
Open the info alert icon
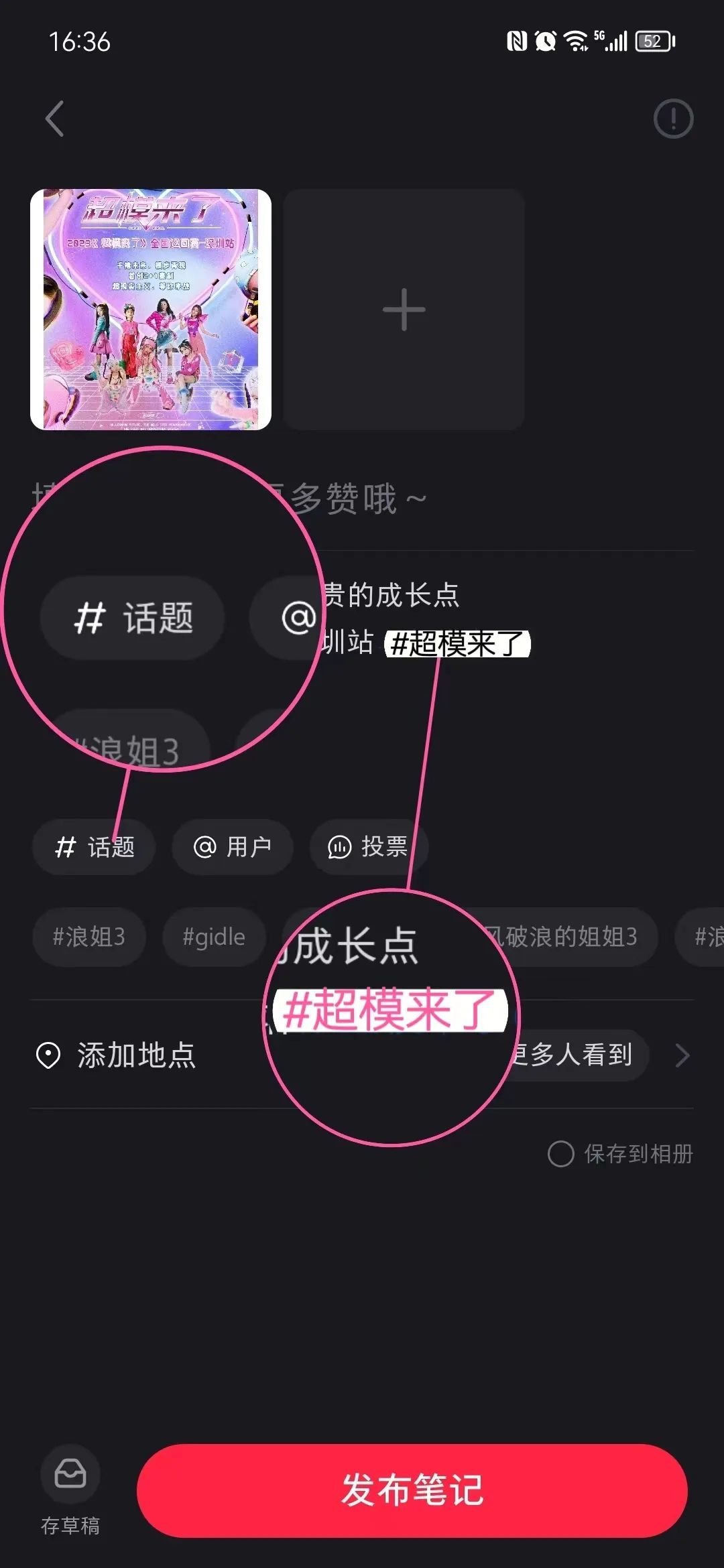[x=673, y=119]
